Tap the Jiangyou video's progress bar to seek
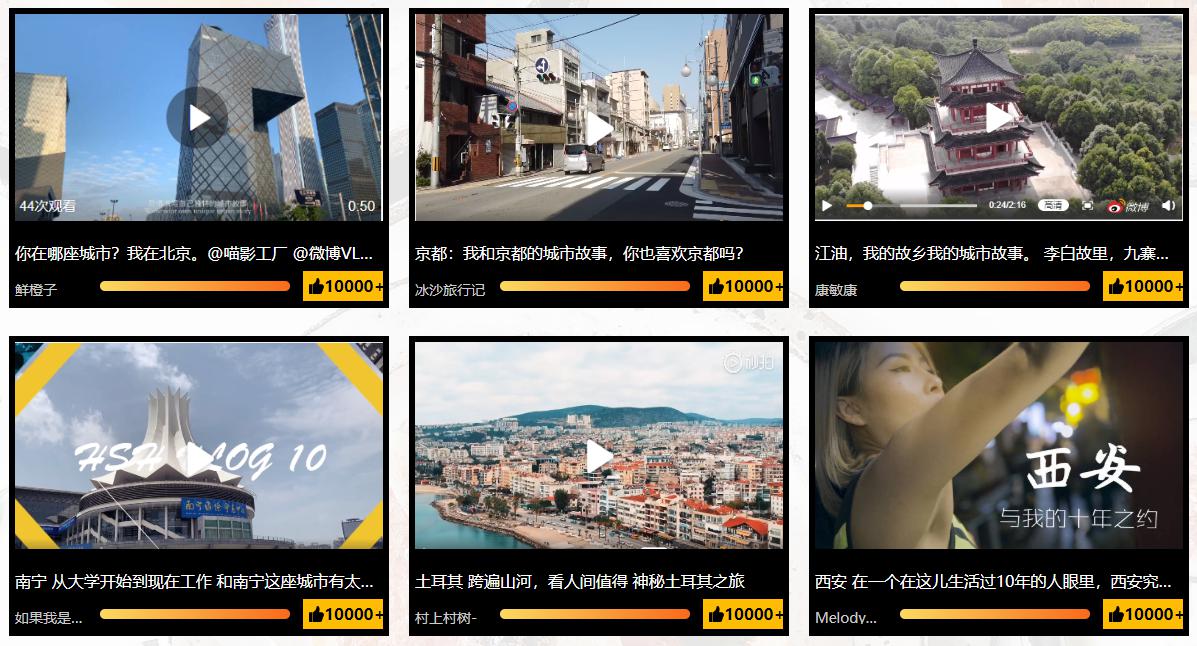1197x646 pixels. tap(920, 206)
